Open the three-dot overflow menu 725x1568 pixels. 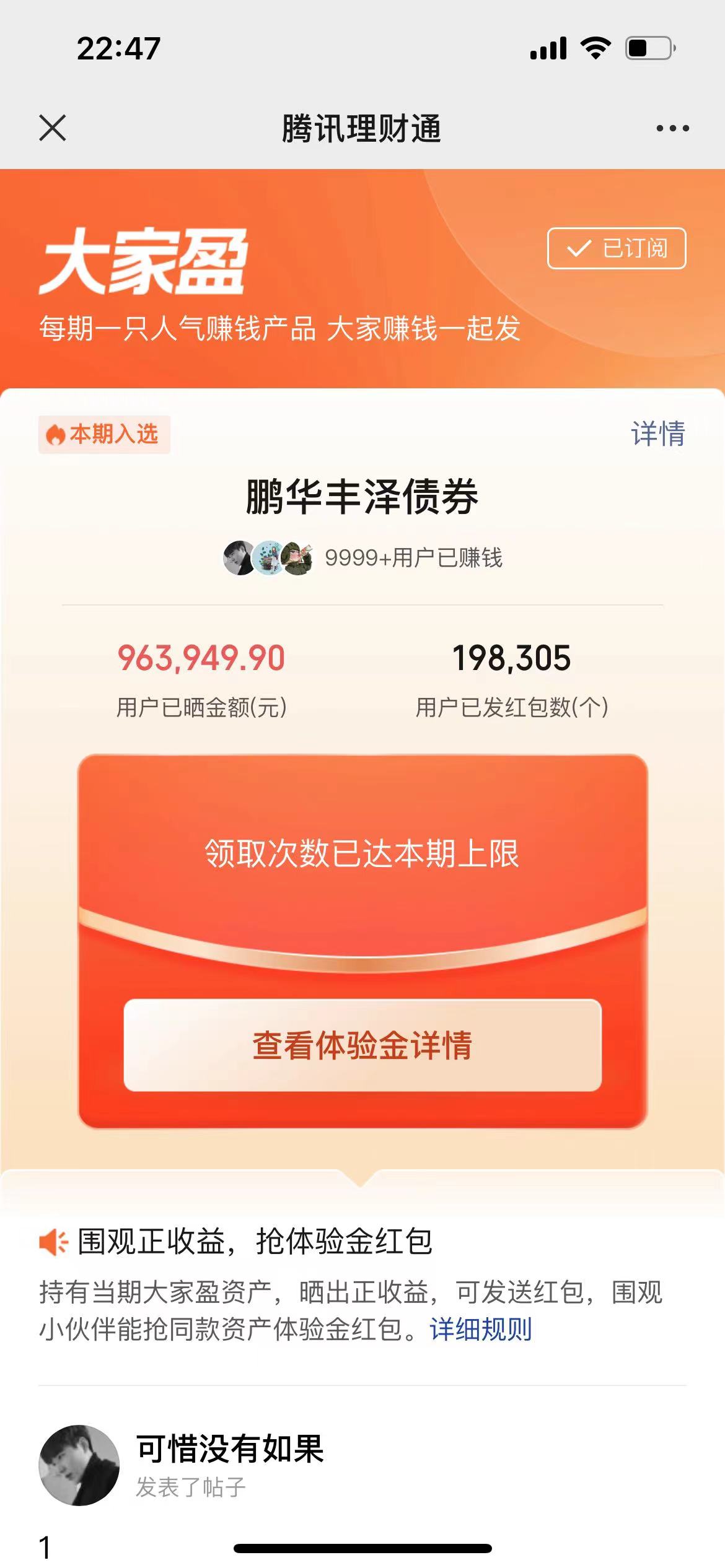click(x=672, y=128)
